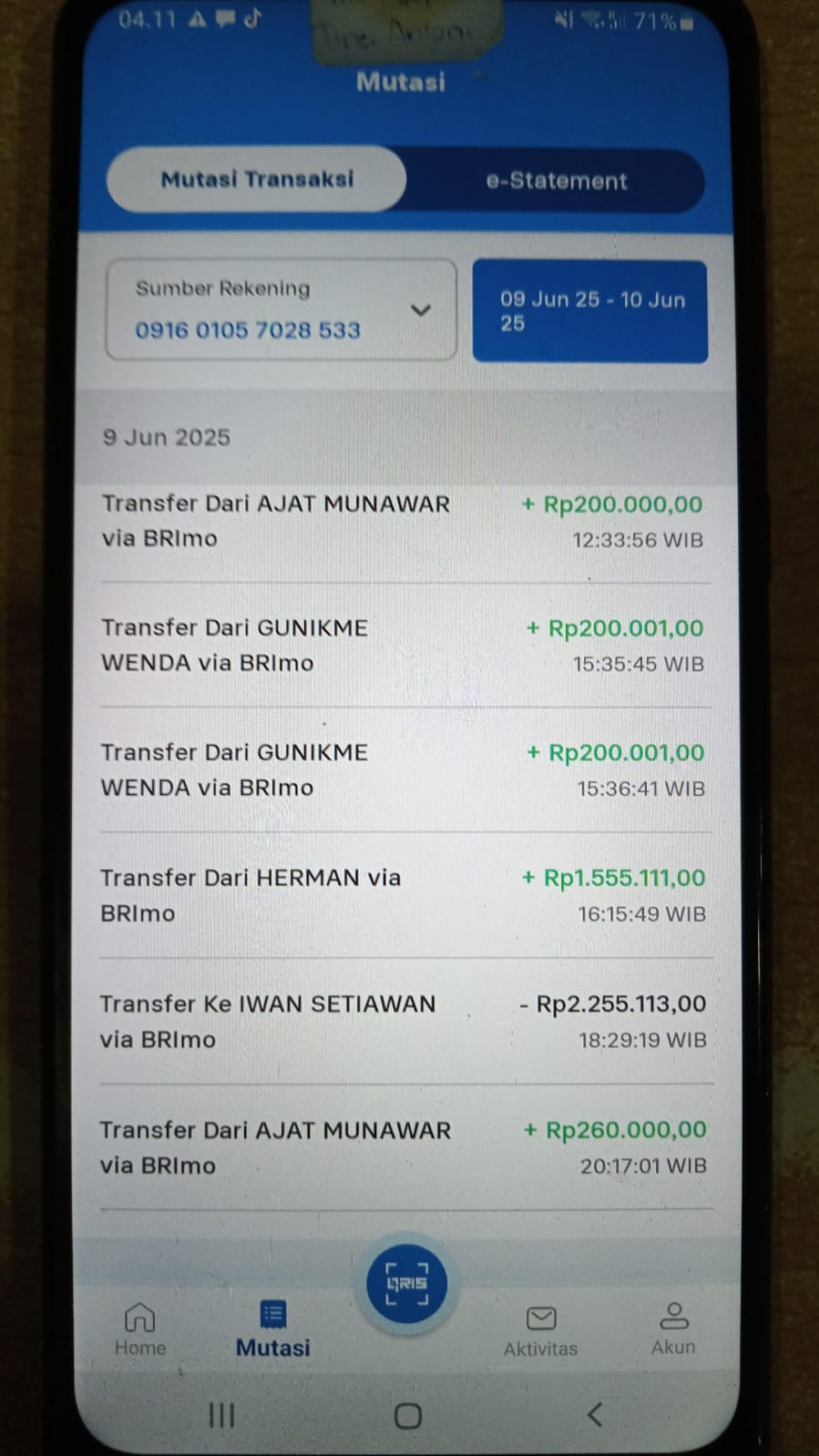Tap the Mutasi bottom navigation item
This screenshot has height=1456, width=819.
coord(272,1329)
